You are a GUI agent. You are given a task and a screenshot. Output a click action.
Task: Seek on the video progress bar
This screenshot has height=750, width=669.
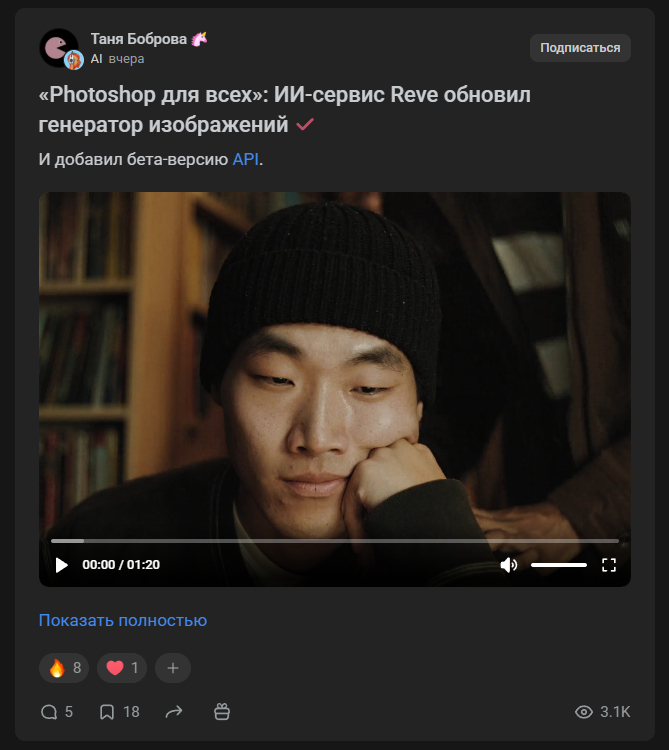(334, 541)
